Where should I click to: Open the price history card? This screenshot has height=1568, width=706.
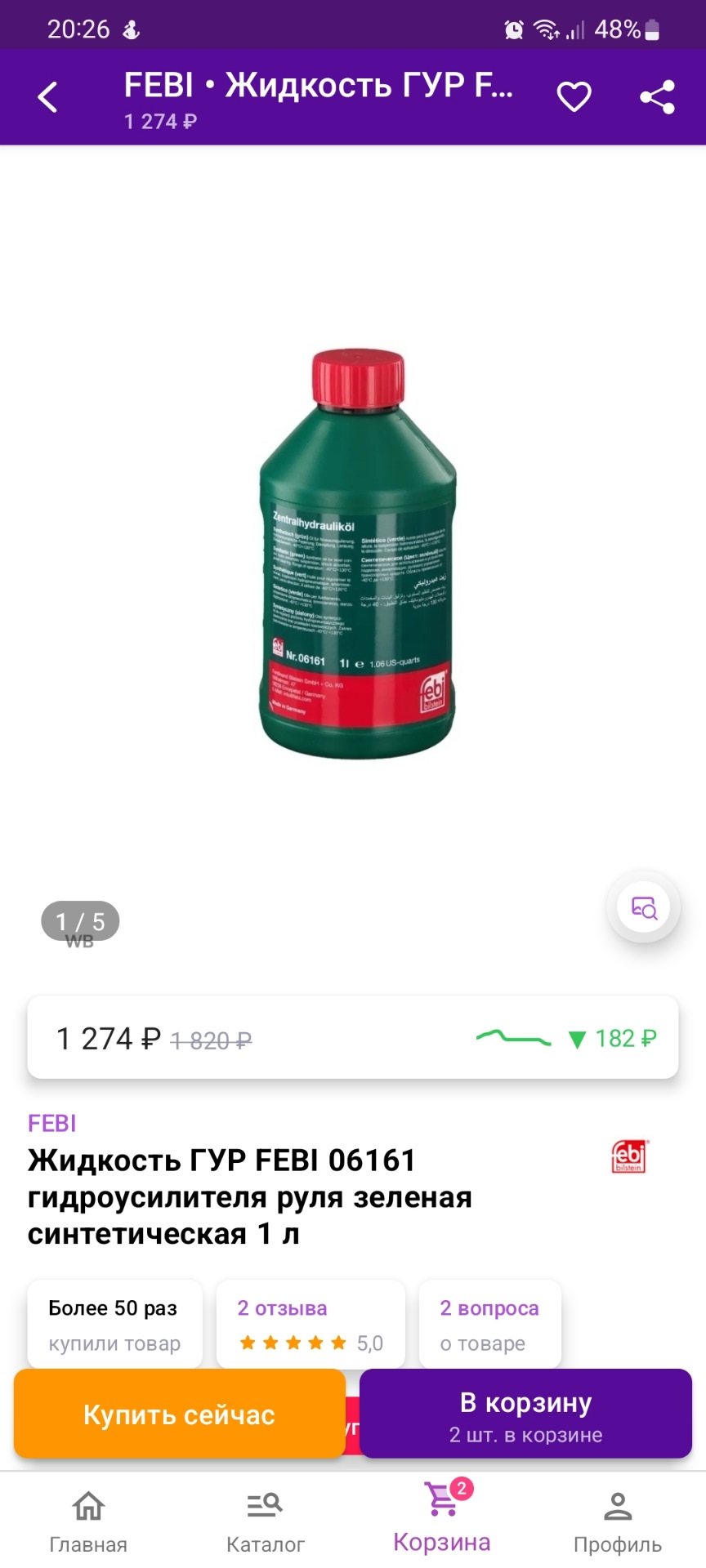tap(353, 1038)
